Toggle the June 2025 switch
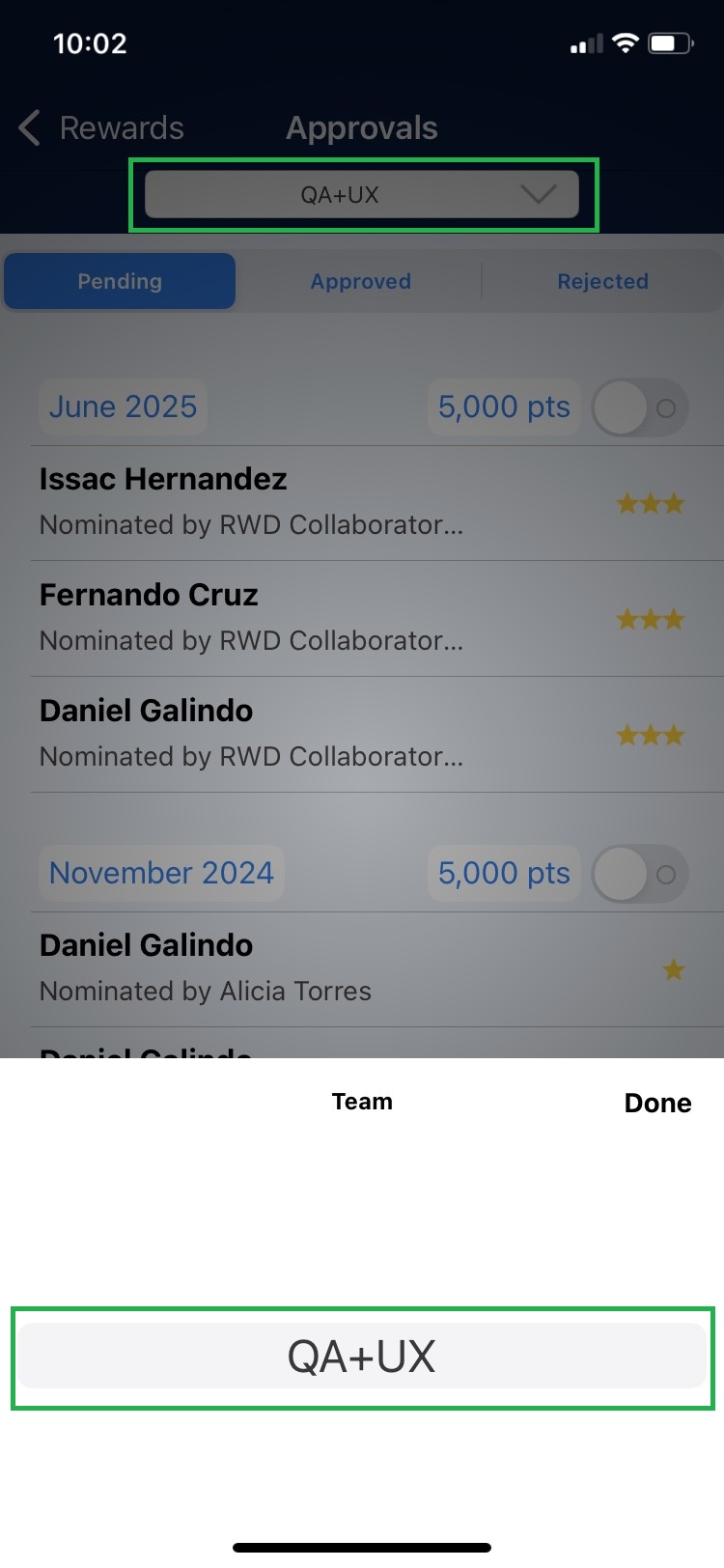 tap(639, 407)
